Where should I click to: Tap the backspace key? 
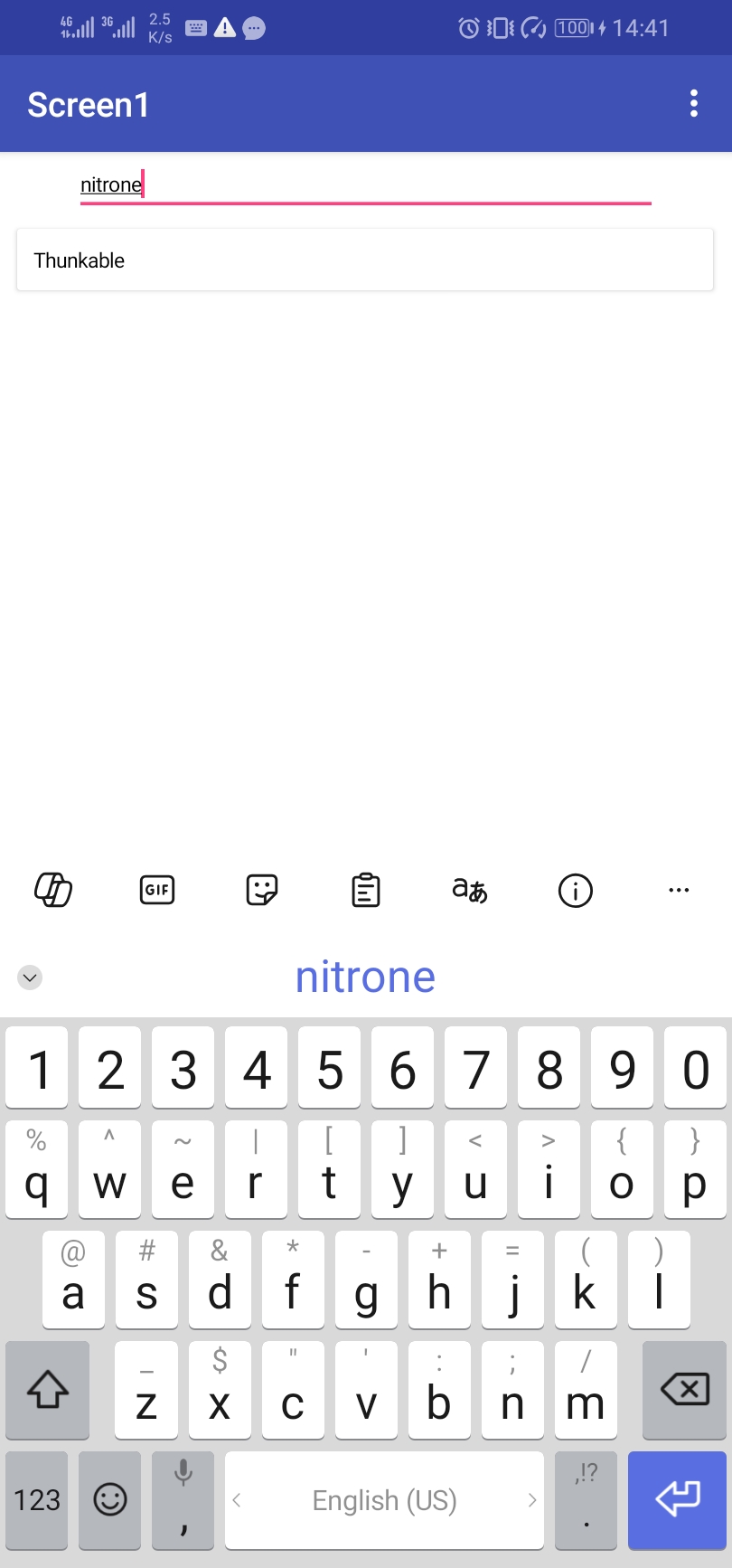coord(684,1390)
